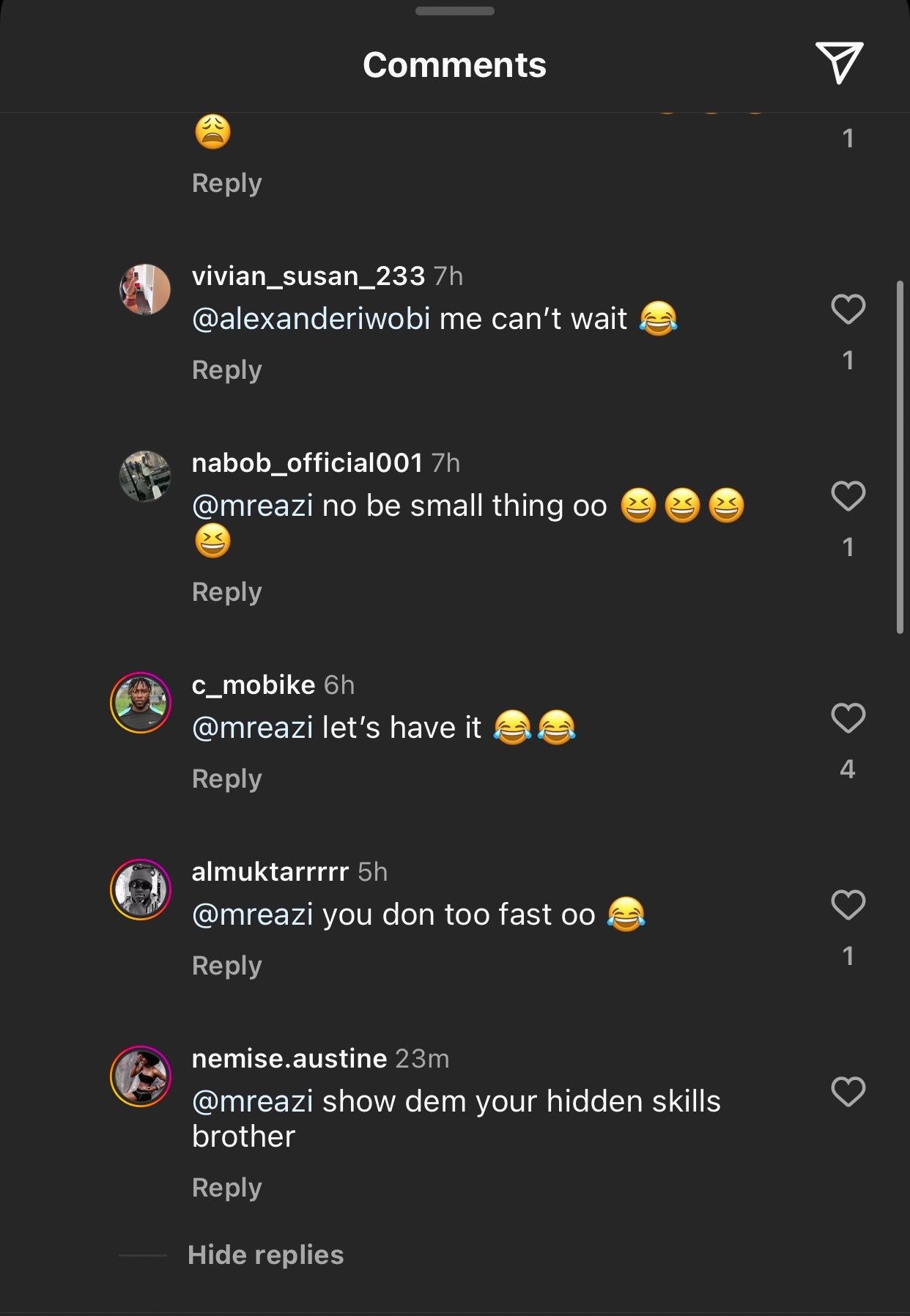Like nabob_official001's comment
This screenshot has width=910, height=1316.
click(848, 496)
